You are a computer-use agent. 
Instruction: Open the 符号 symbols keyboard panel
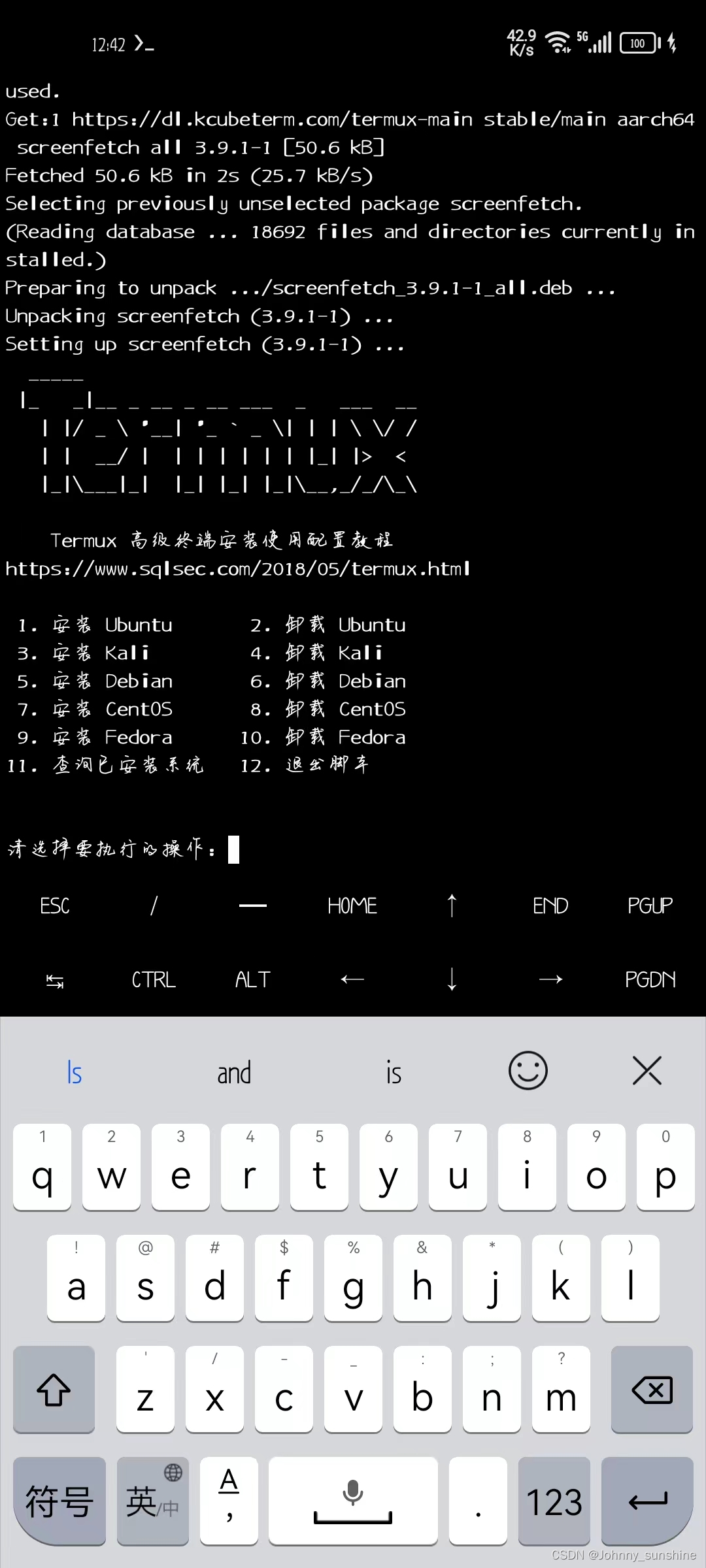click(58, 1501)
